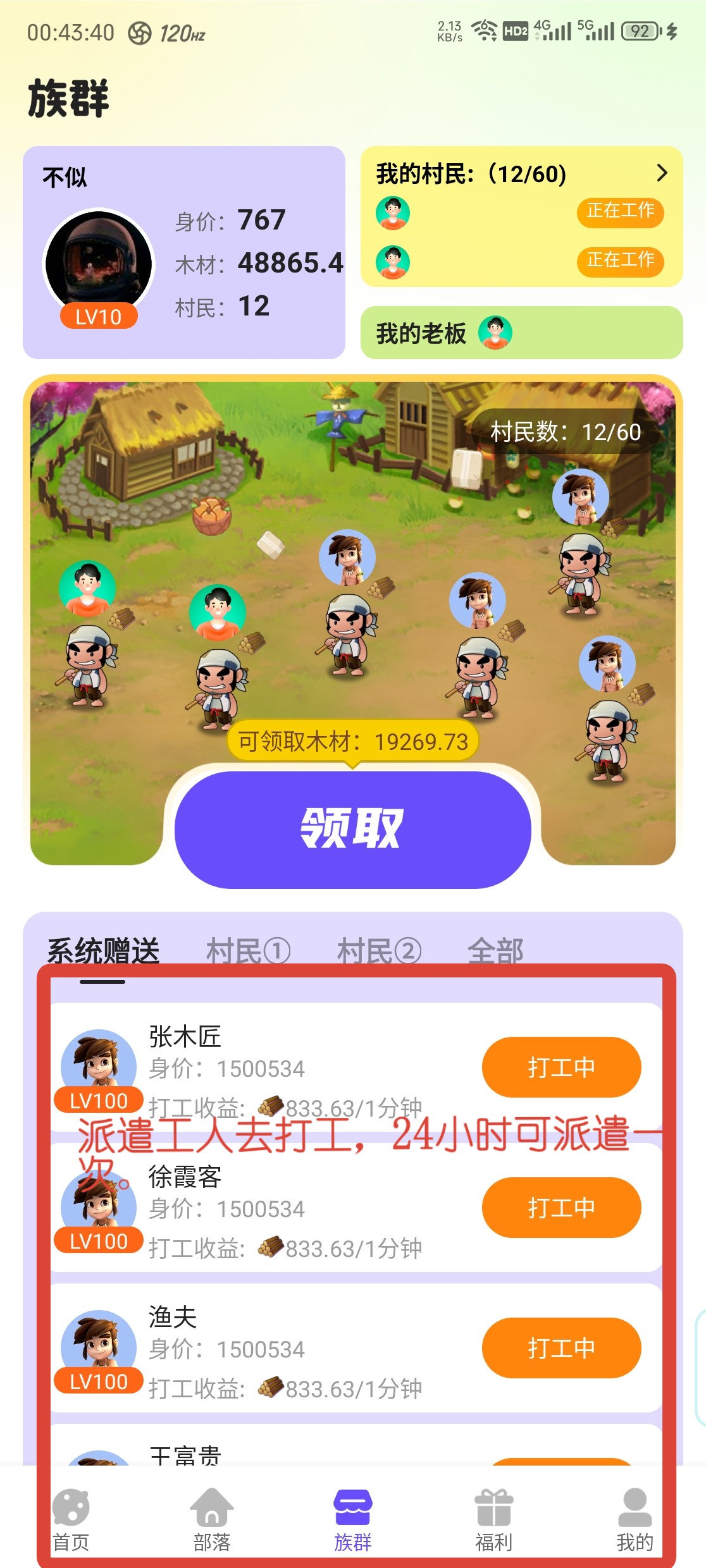Open the 部落 tab

point(212,1520)
